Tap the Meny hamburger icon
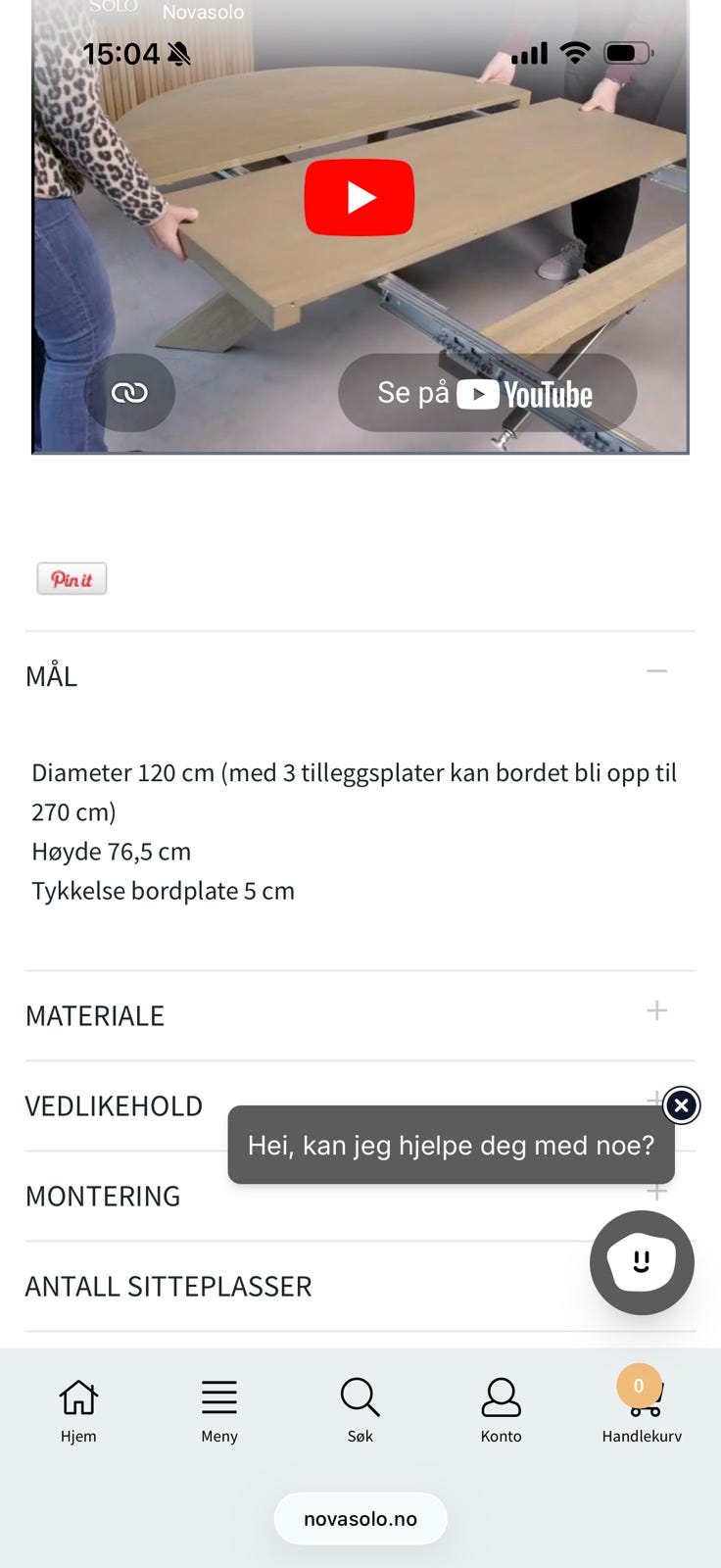 218,1396
